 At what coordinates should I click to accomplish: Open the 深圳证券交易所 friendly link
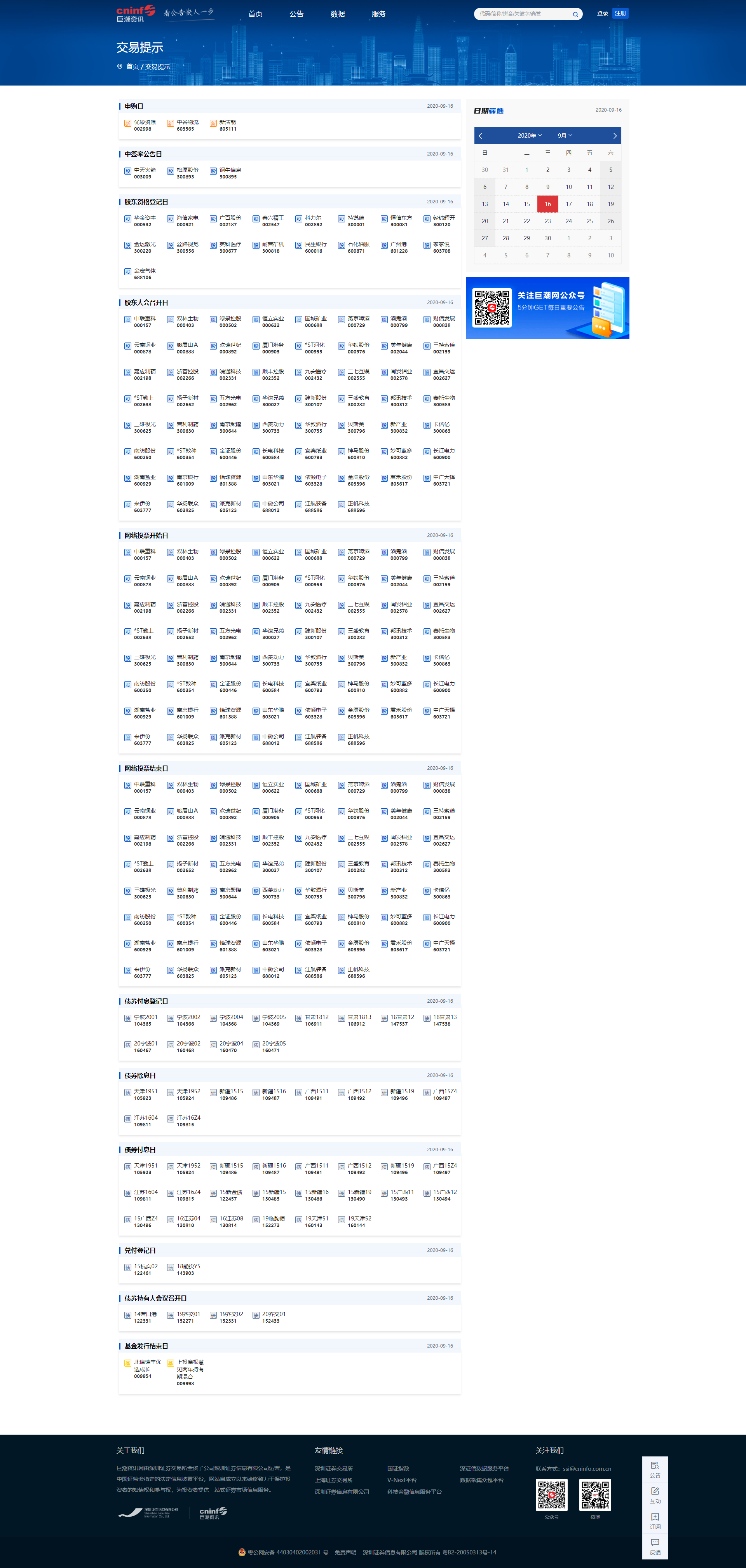(x=333, y=1468)
